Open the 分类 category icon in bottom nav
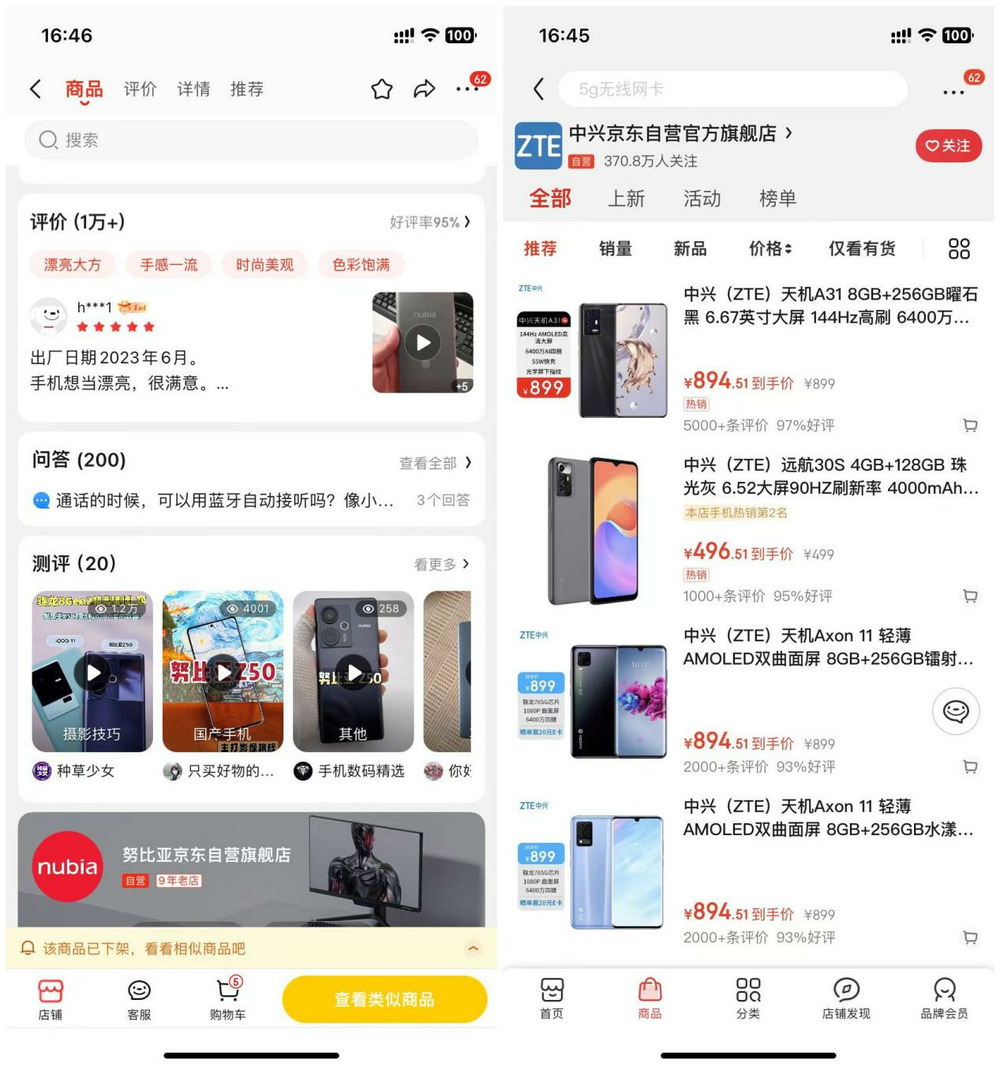 [747, 997]
